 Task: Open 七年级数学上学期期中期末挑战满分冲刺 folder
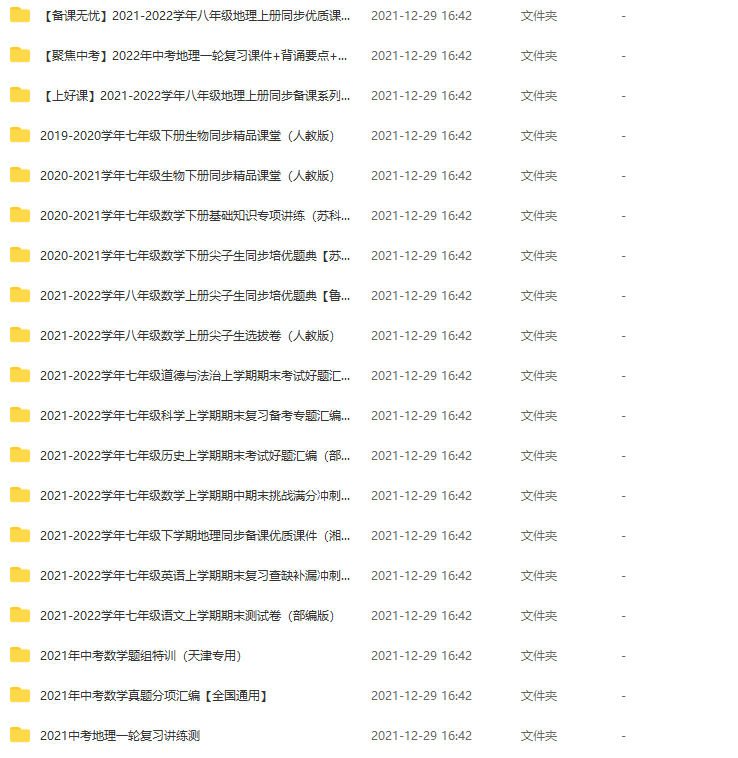195,496
